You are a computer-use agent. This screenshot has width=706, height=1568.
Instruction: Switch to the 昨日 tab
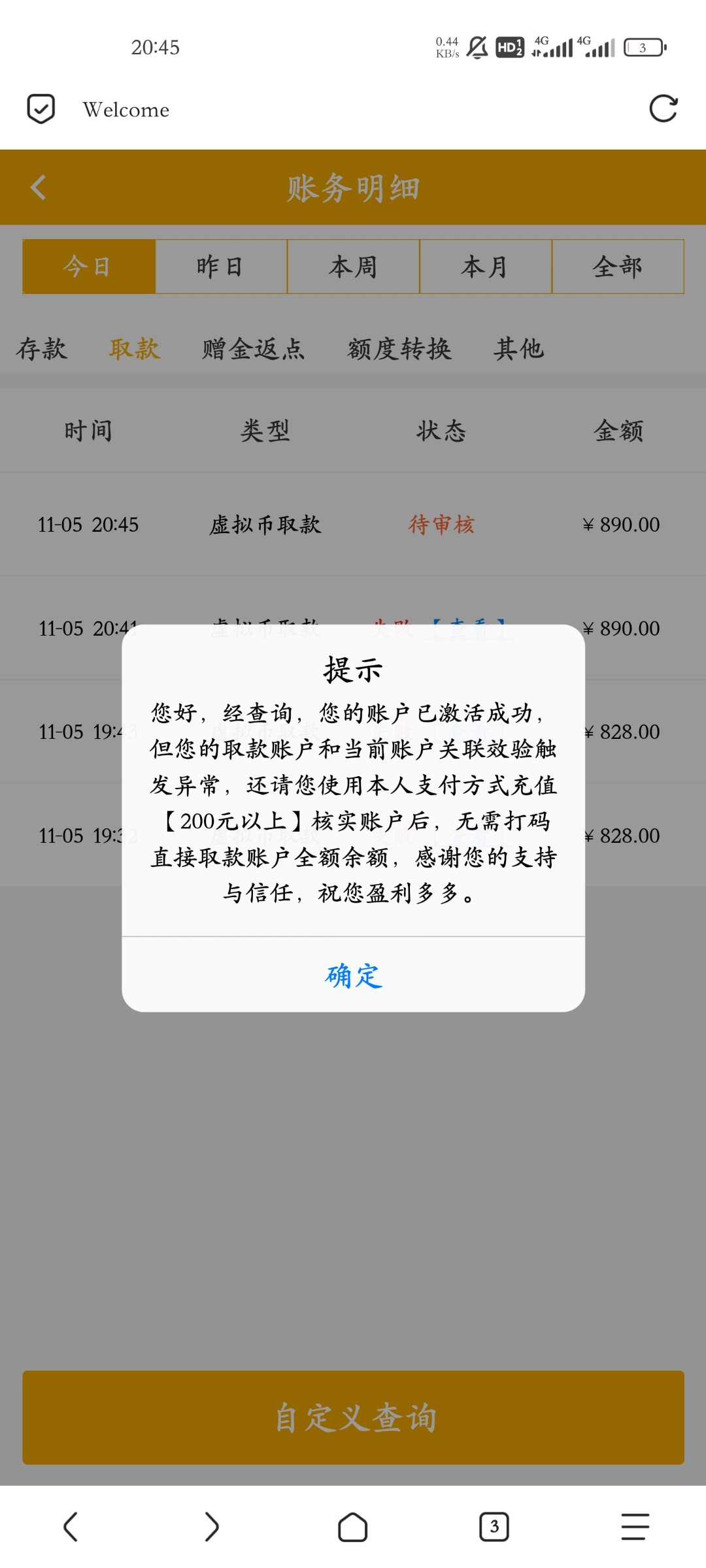coord(220,266)
